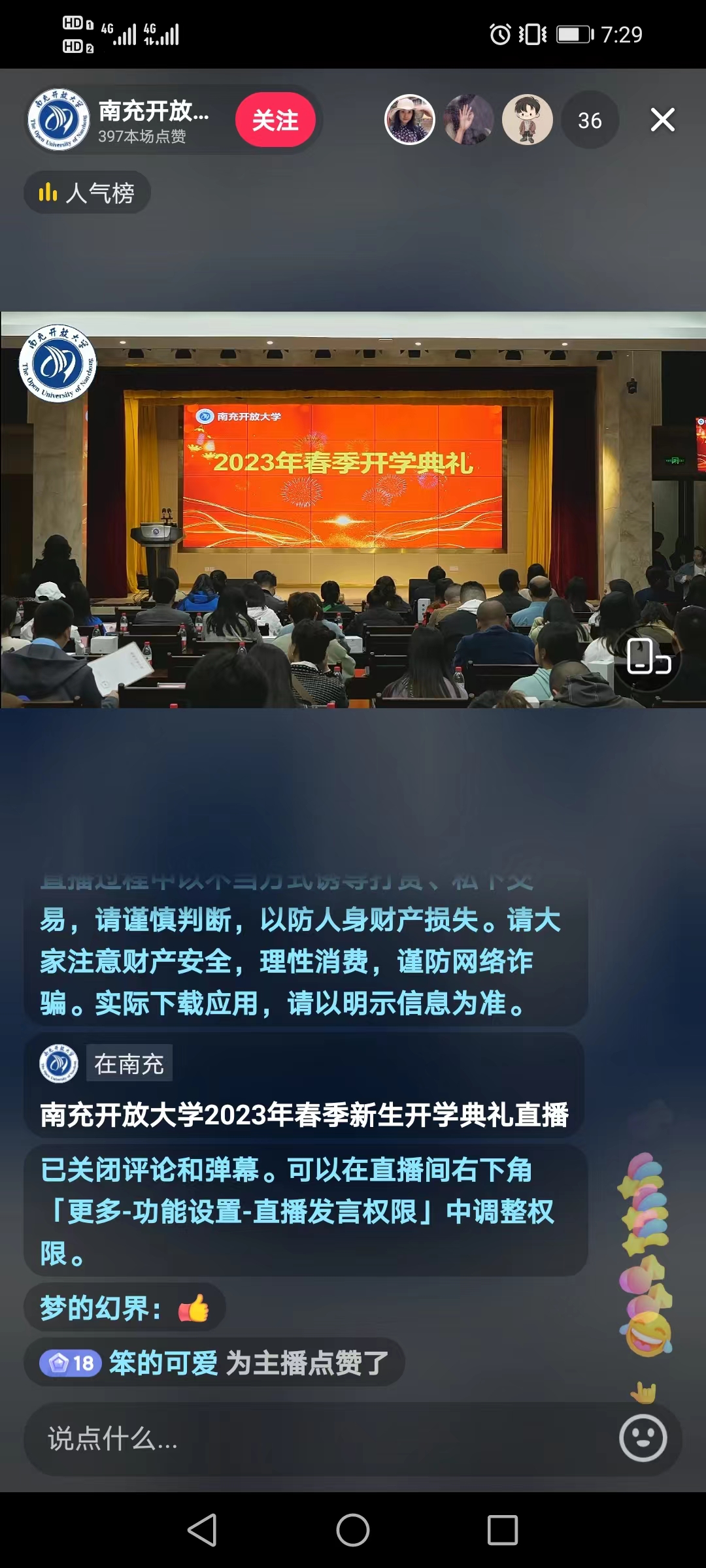View the cartoon viewer avatar
This screenshot has width=706, height=1568.
tap(527, 120)
